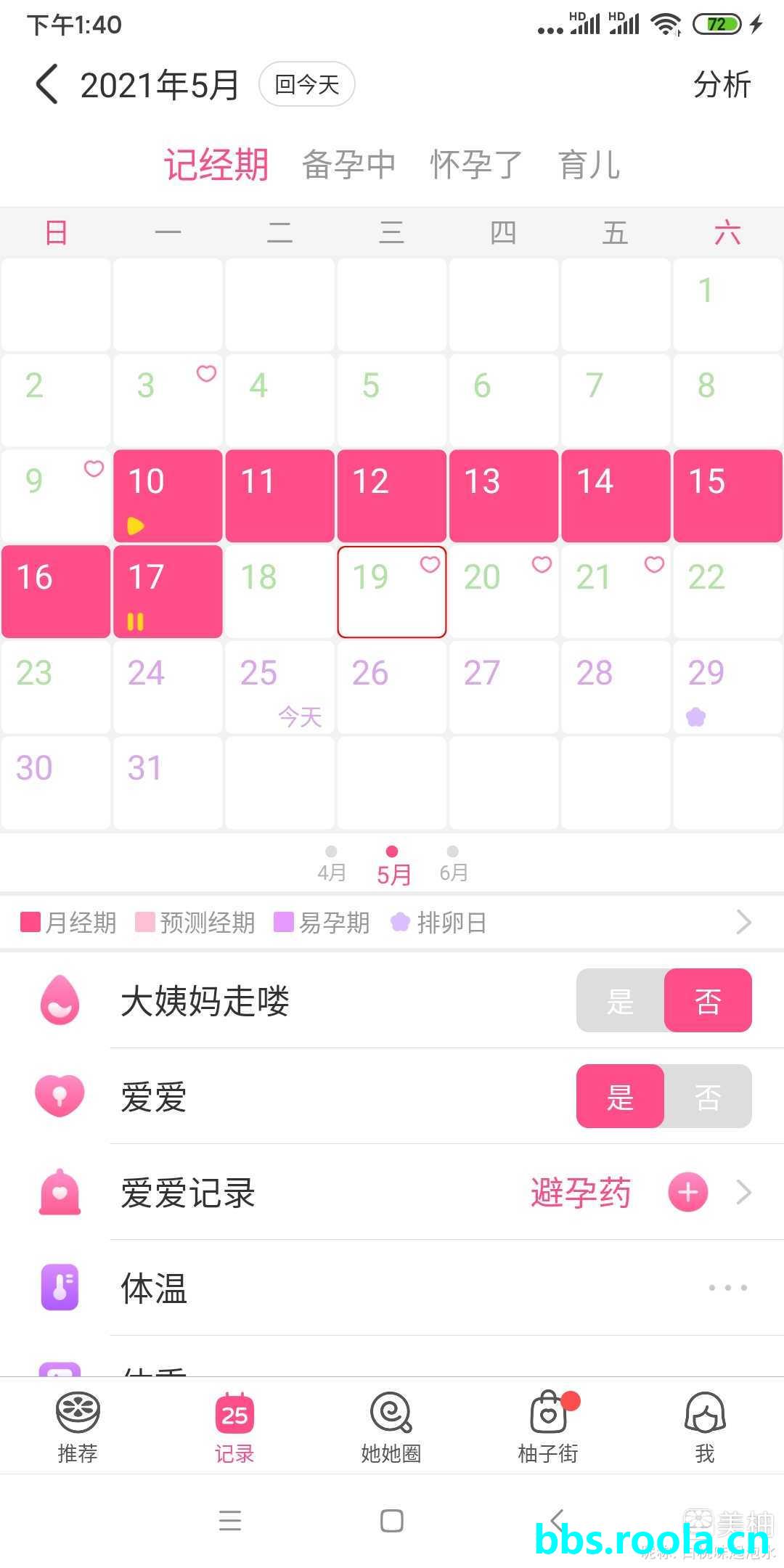
Task: Choose 否 for 爱爱
Action: click(x=708, y=1096)
